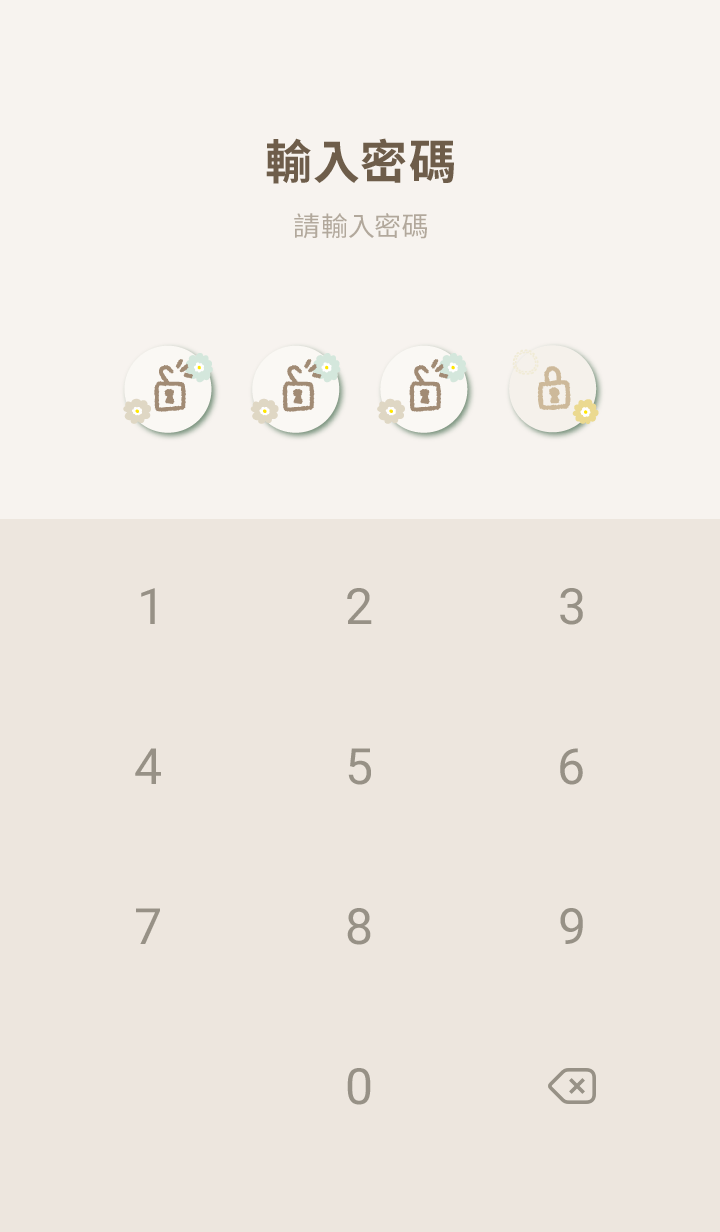
Task: Enter digit 1 on the keypad
Action: [x=149, y=607]
